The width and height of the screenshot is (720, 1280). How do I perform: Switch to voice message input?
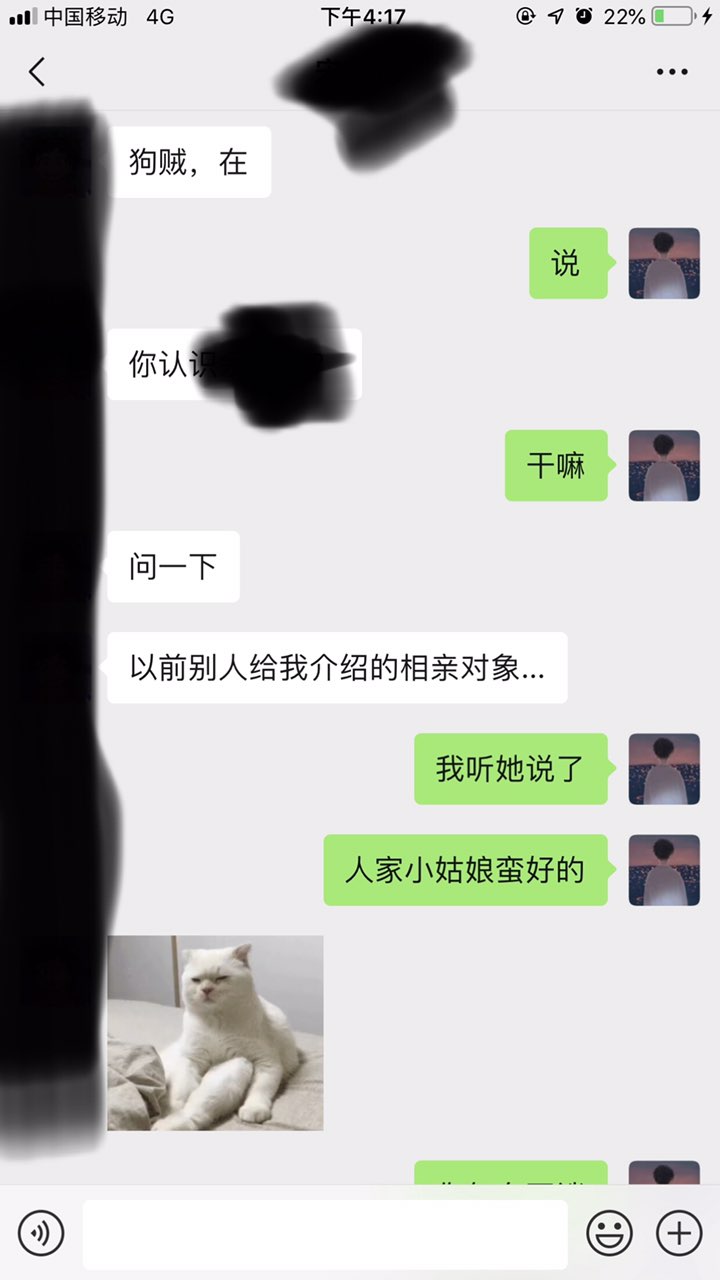(41, 1234)
